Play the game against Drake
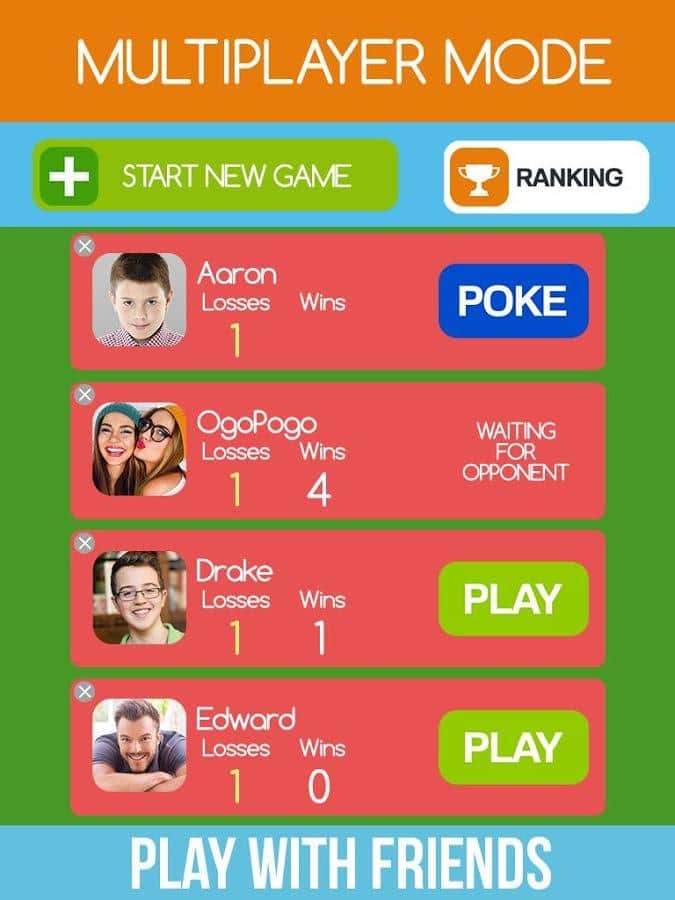Screen dimensions: 675x900 (513, 598)
